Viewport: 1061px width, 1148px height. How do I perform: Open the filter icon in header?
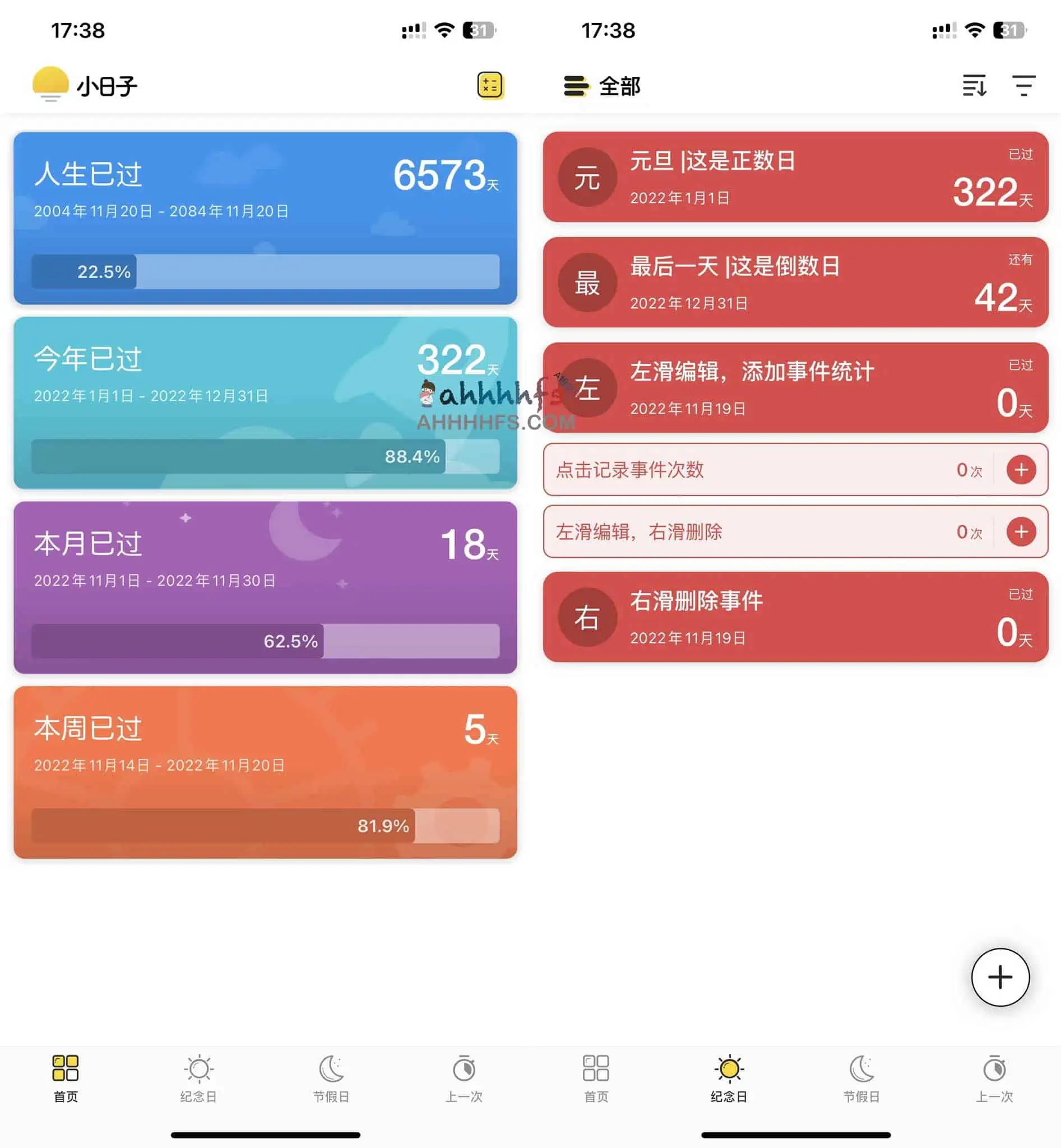(1023, 86)
